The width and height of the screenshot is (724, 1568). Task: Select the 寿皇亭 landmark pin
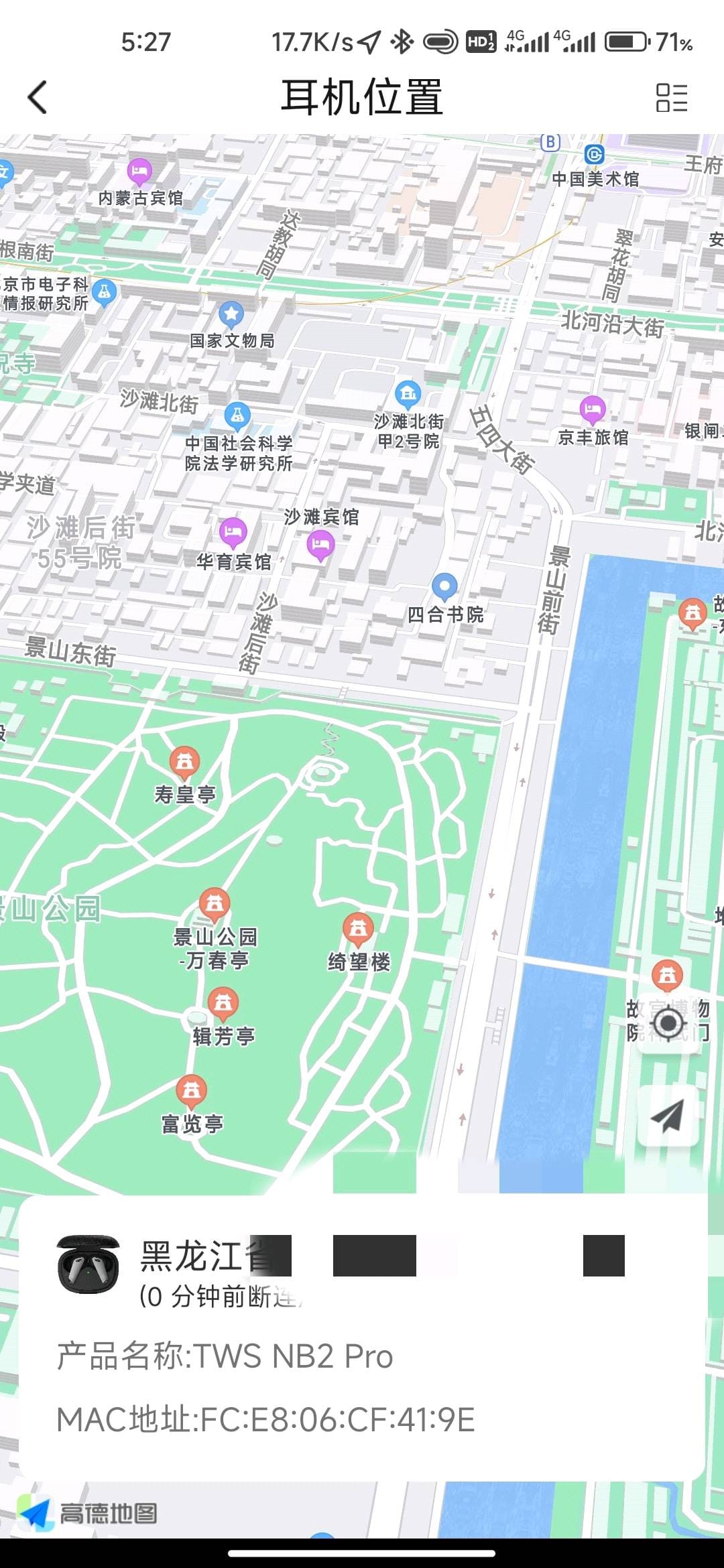pyautogui.click(x=184, y=761)
